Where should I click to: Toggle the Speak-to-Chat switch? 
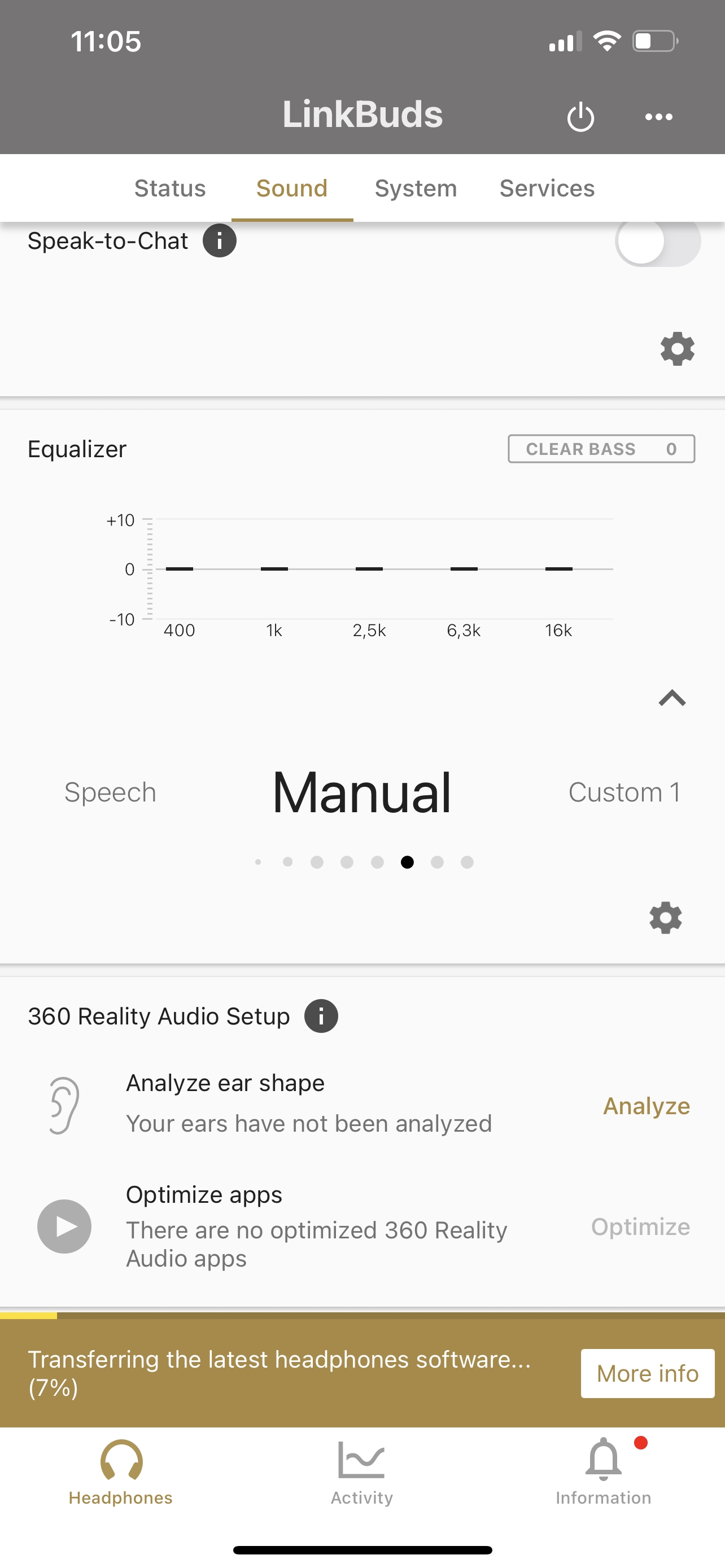pos(657,242)
